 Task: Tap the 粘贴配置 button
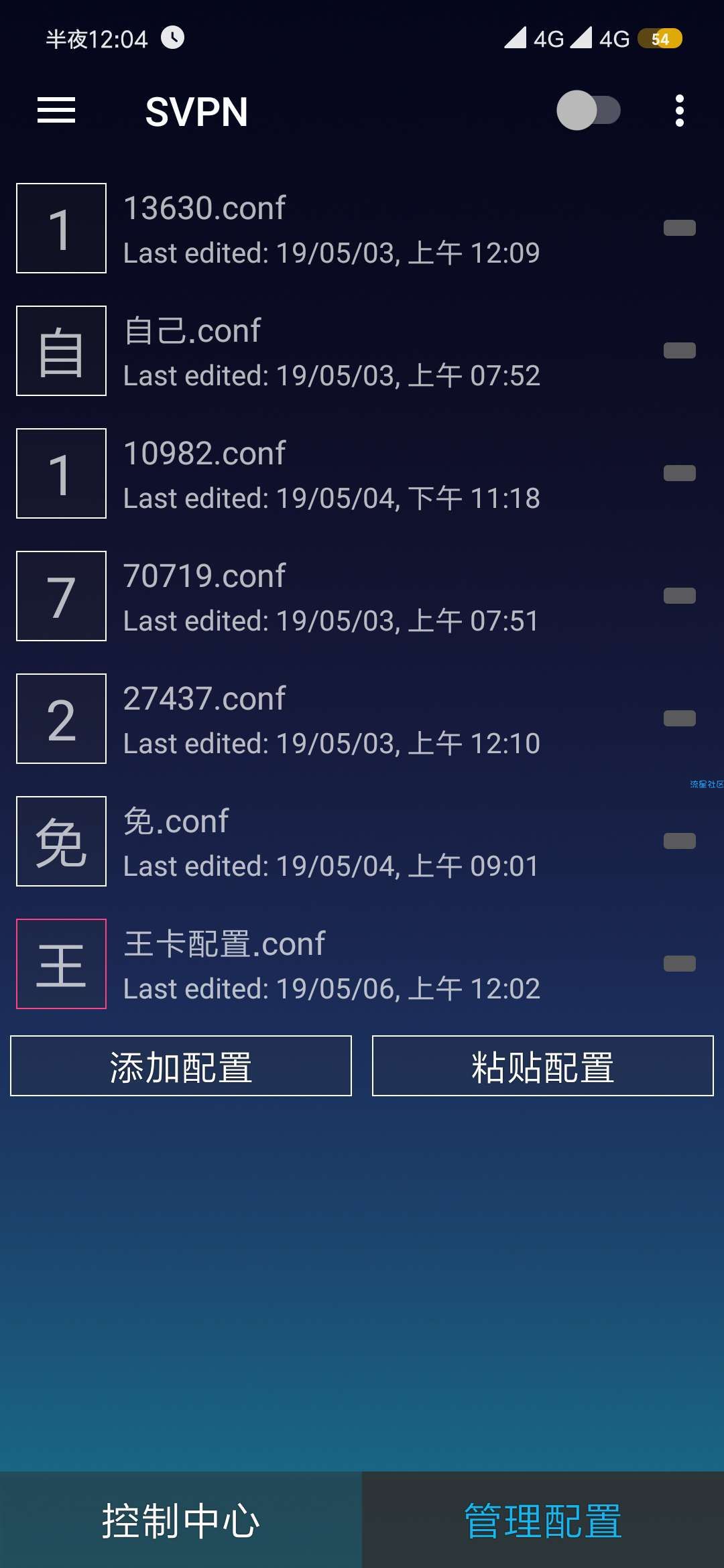click(x=543, y=1066)
